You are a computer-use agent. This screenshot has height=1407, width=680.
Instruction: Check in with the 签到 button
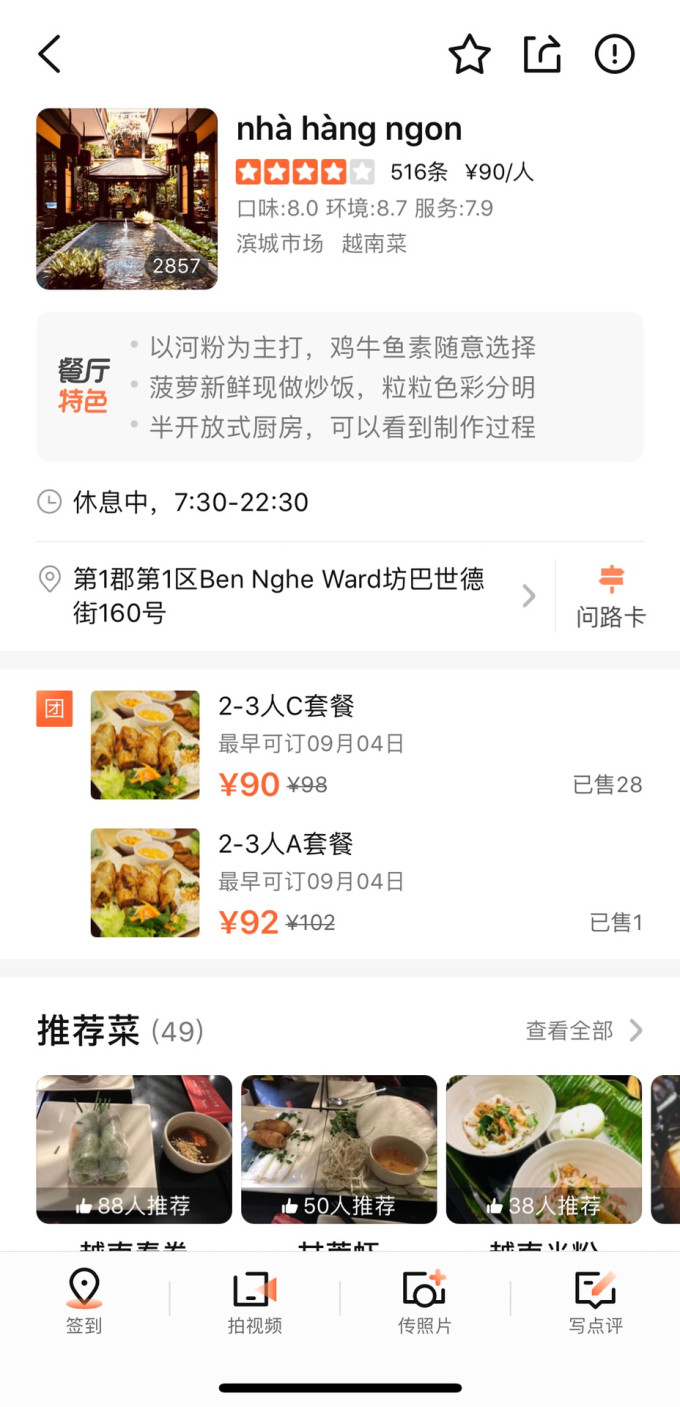click(x=84, y=1301)
